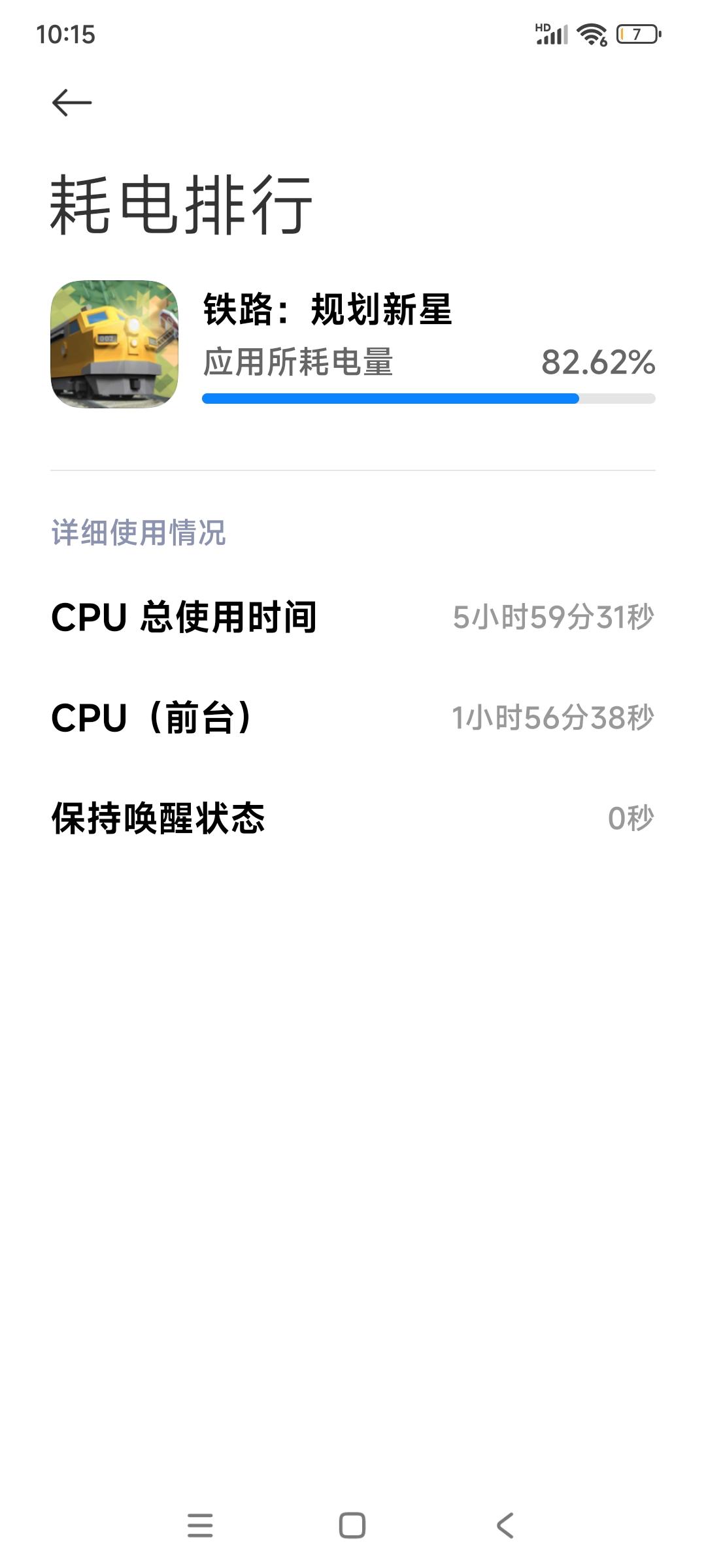706x1568 pixels.
Task: Open the recent apps menu button
Action: [200, 1526]
